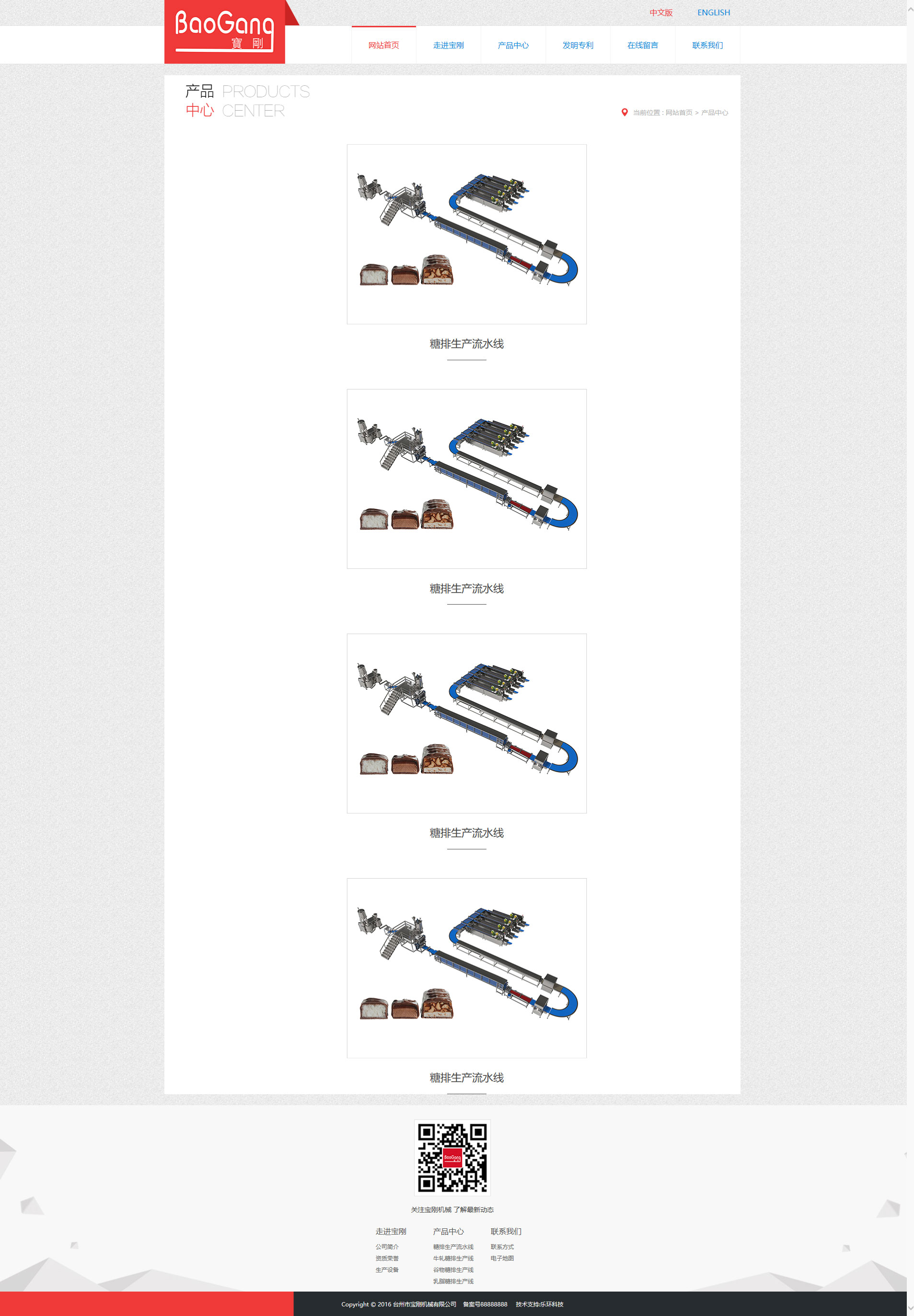
Task: Open 牛轧糖排生产线 footer link
Action: point(452,1258)
